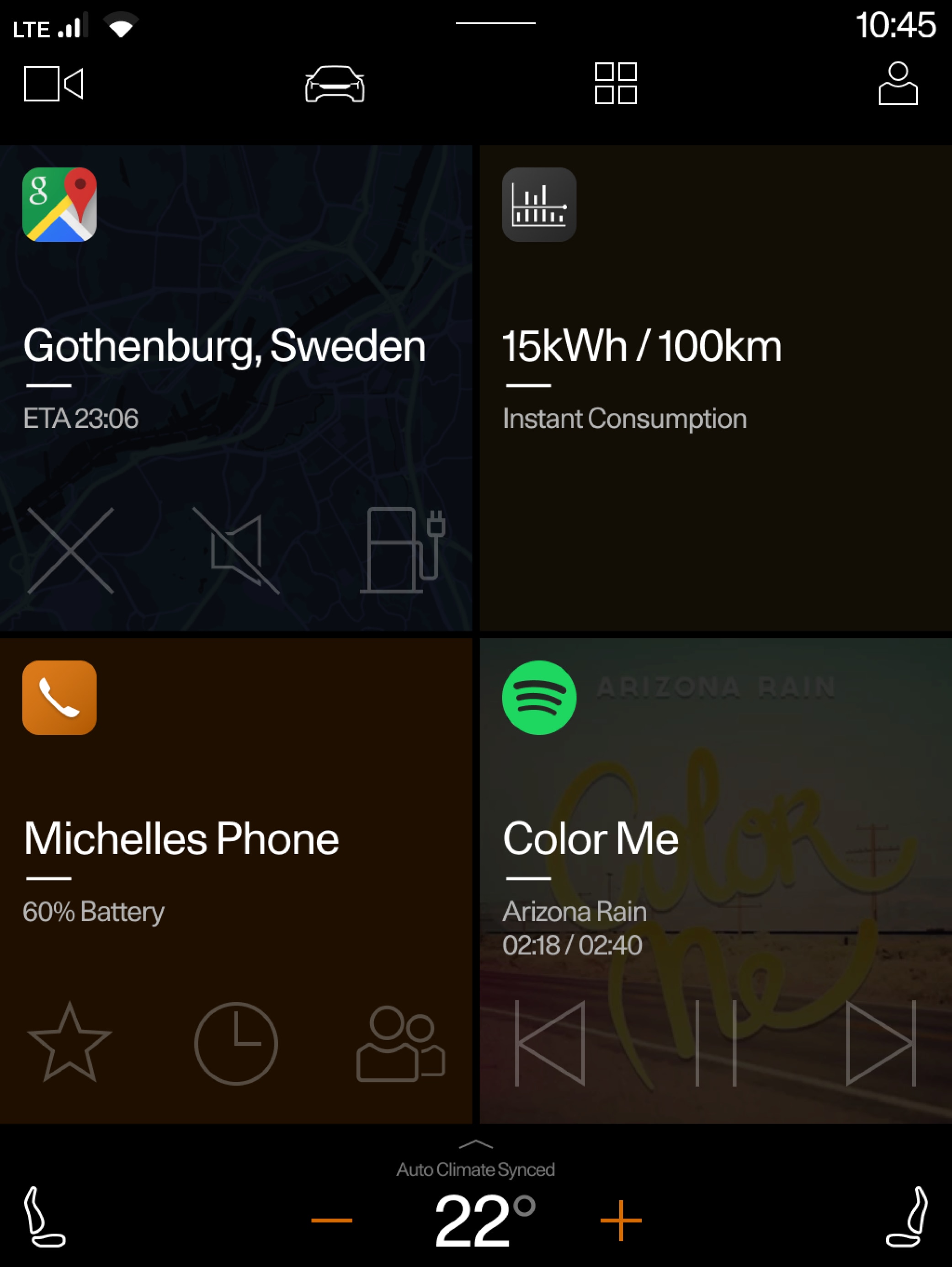
Task: Open the car settings icon
Action: click(x=334, y=84)
